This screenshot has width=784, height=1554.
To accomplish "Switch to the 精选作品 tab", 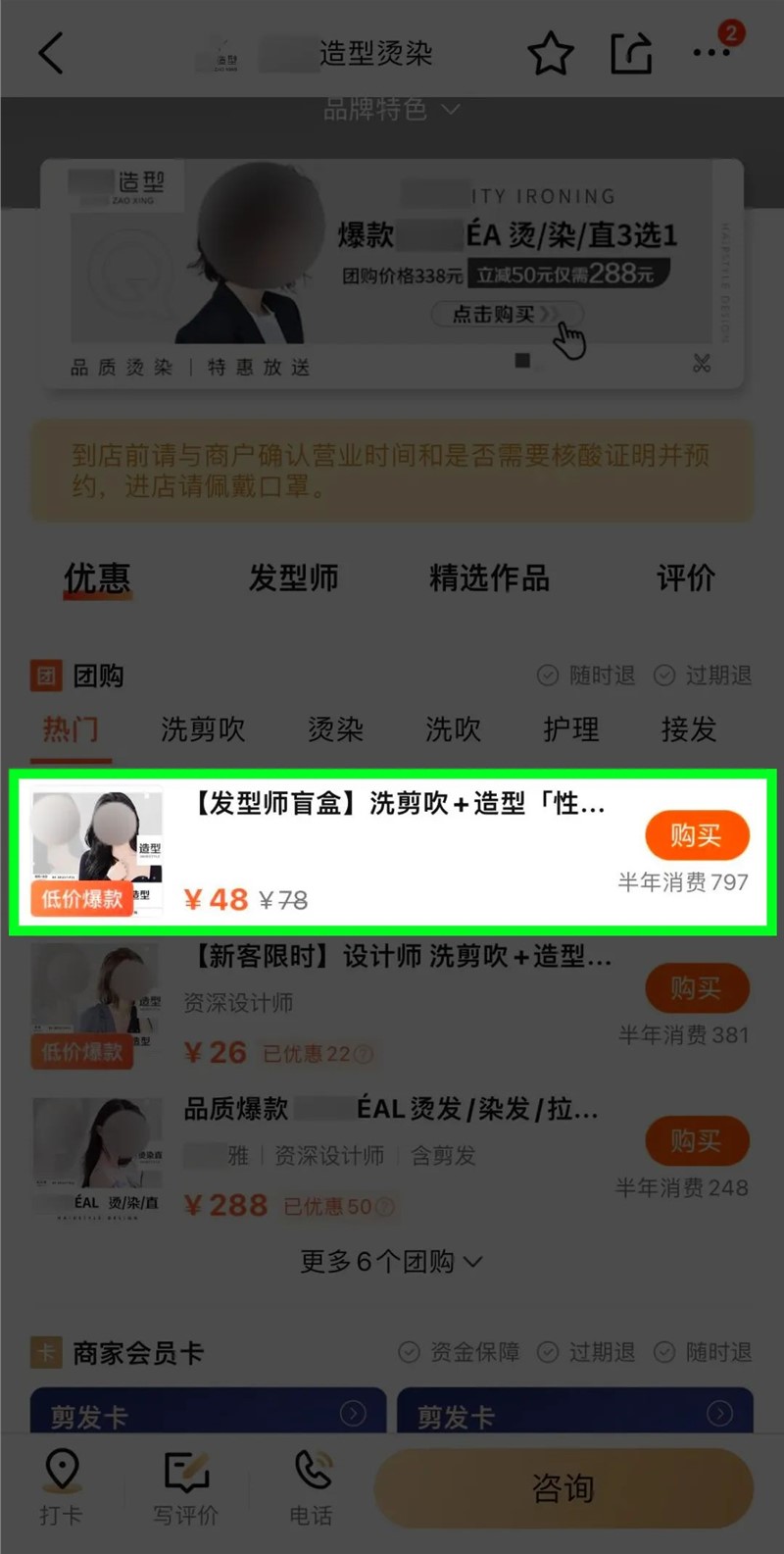I will click(489, 578).
